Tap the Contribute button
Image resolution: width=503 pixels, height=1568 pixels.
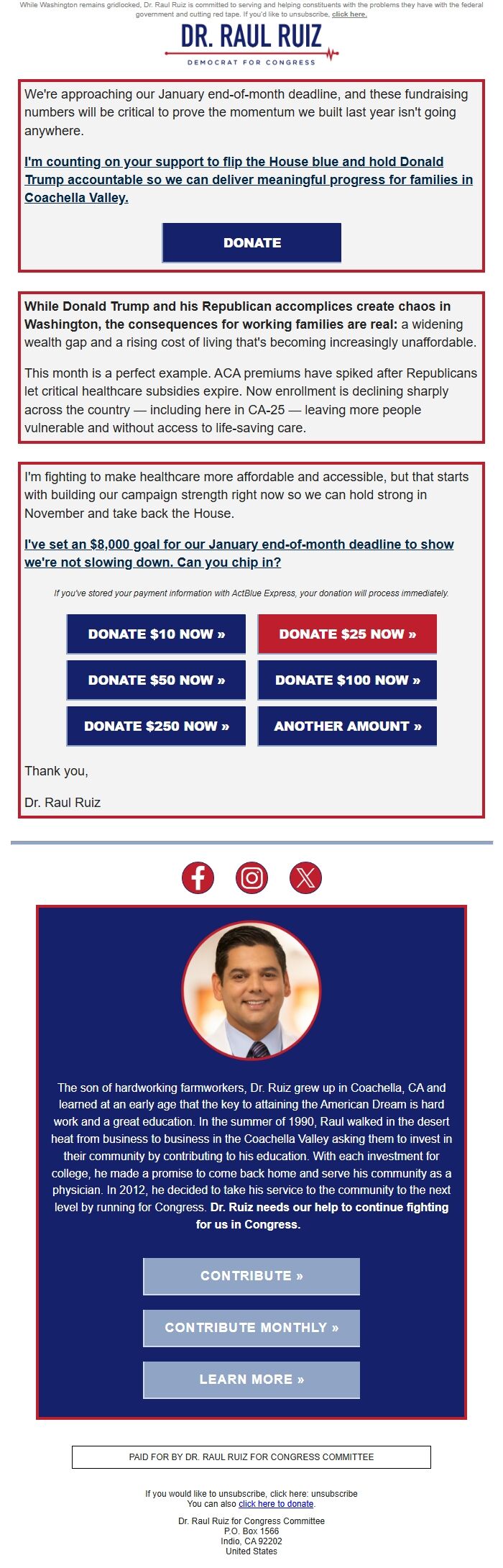pyautogui.click(x=251, y=1276)
